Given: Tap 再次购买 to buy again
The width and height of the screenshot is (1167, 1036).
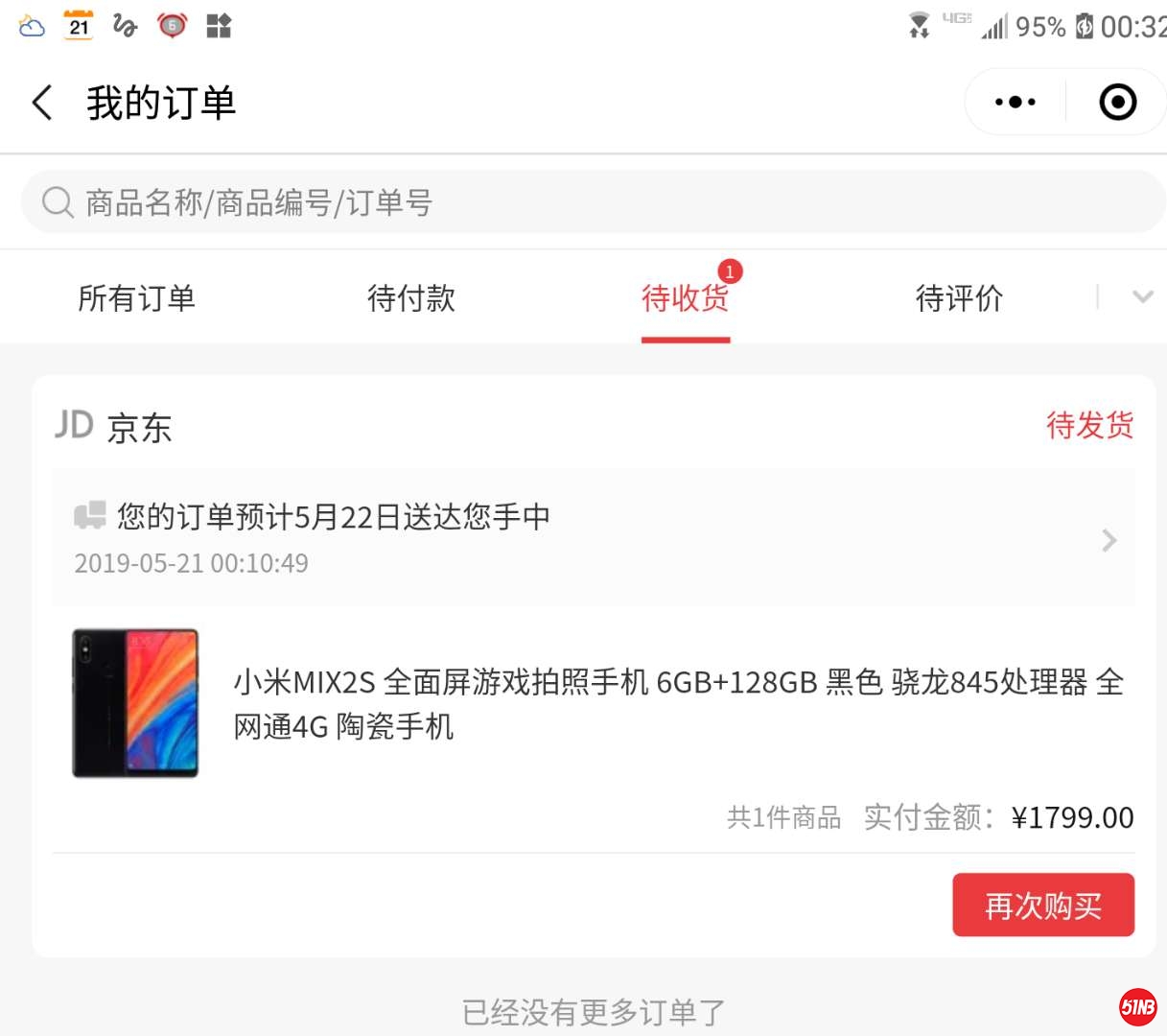Looking at the screenshot, I should pyautogui.click(x=1042, y=905).
